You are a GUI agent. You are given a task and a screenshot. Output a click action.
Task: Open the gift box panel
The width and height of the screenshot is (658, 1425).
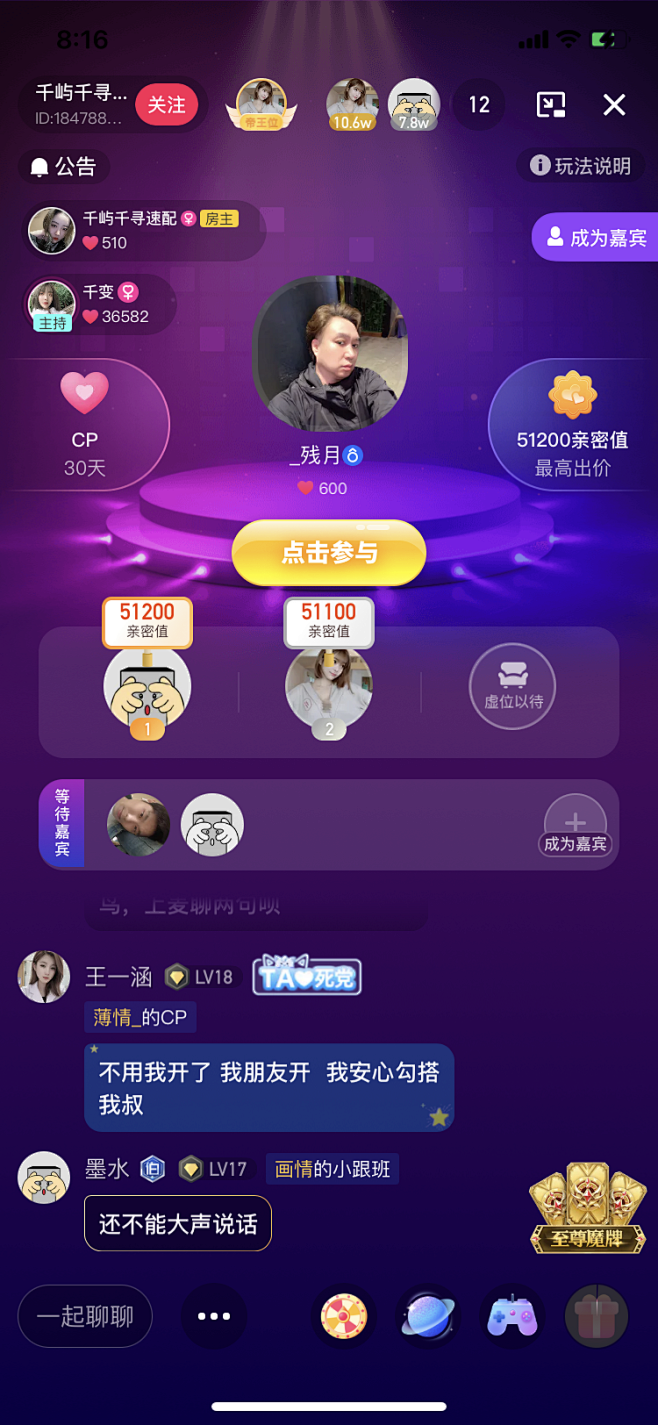coord(597,1316)
